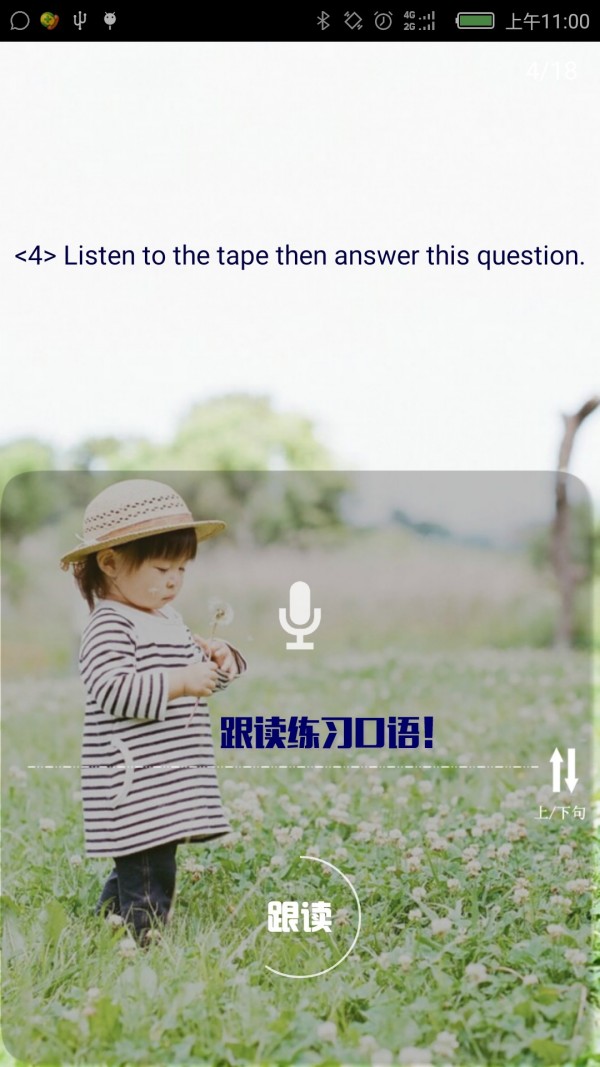Switch sentence with the 上/下句 arrows
The height and width of the screenshot is (1067, 600).
coord(563,772)
